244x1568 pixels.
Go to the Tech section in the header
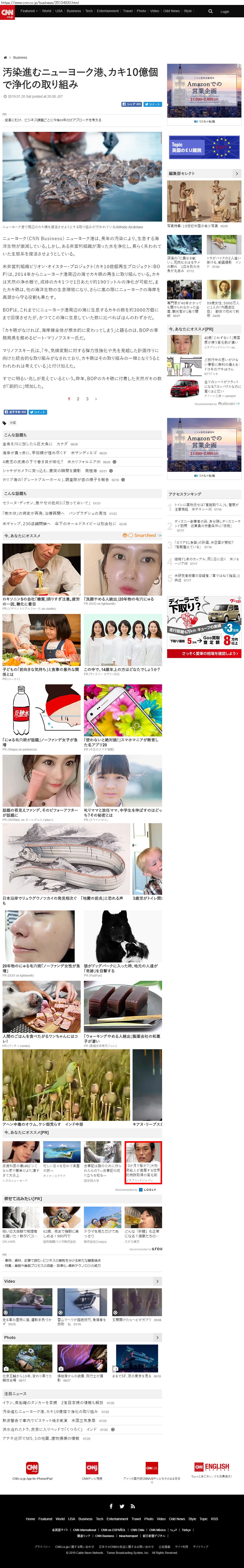point(89,11)
